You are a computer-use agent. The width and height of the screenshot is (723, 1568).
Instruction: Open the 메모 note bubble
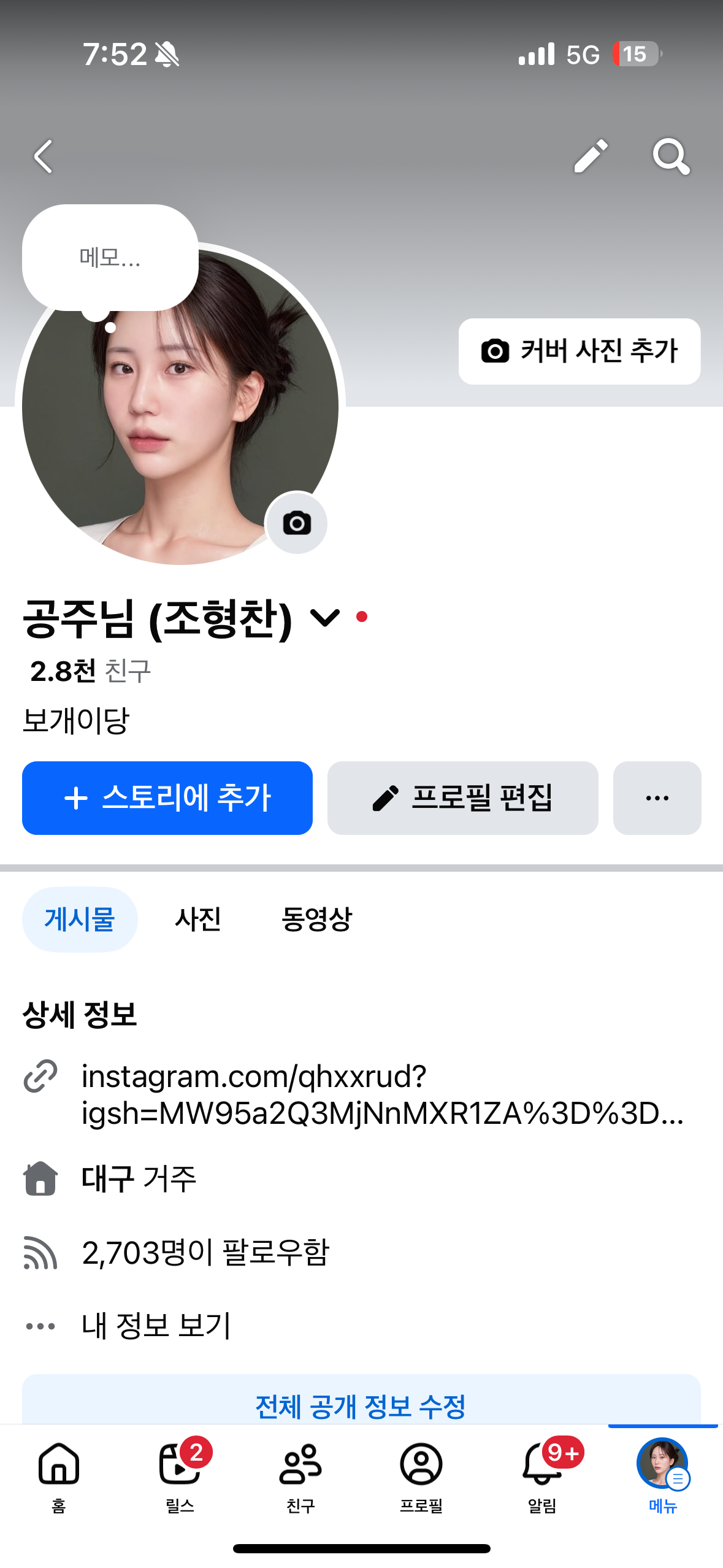pos(110,258)
